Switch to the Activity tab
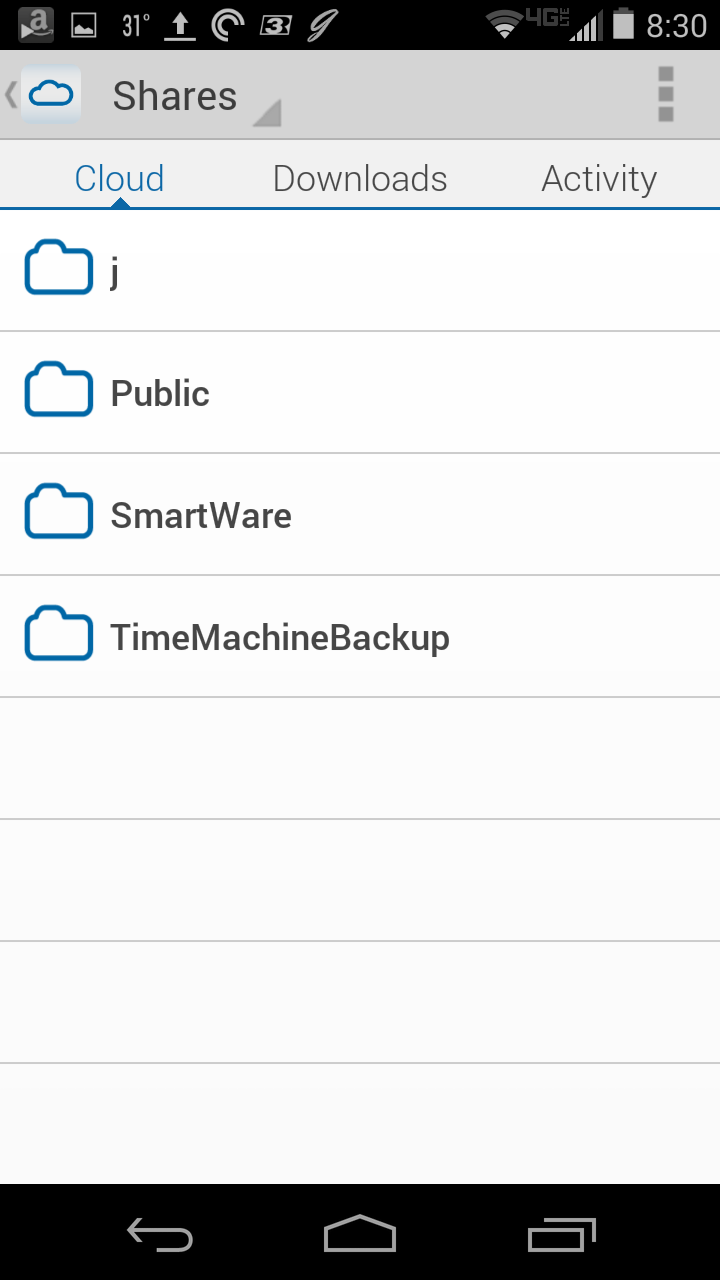 coord(598,177)
